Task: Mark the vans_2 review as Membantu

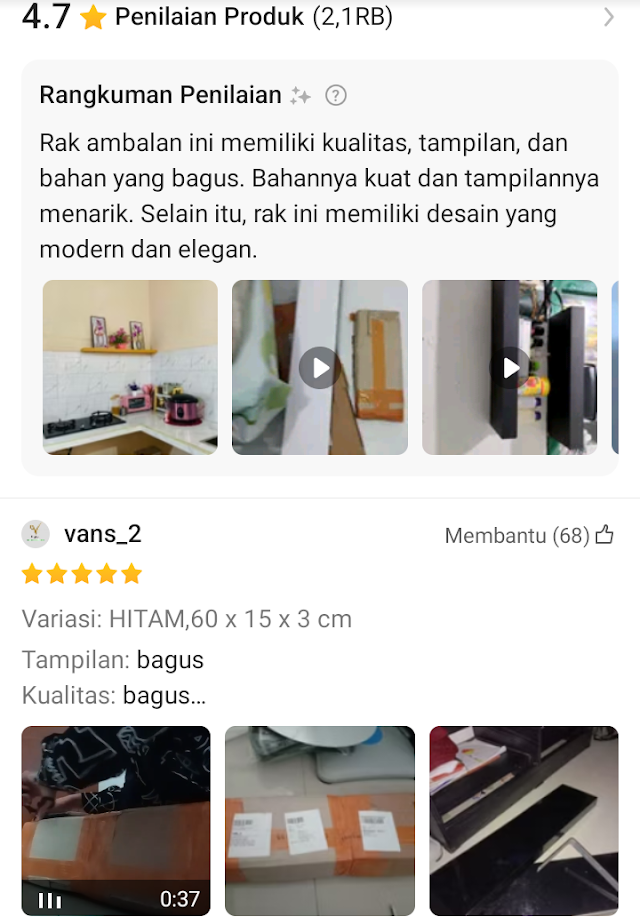Action: [604, 536]
